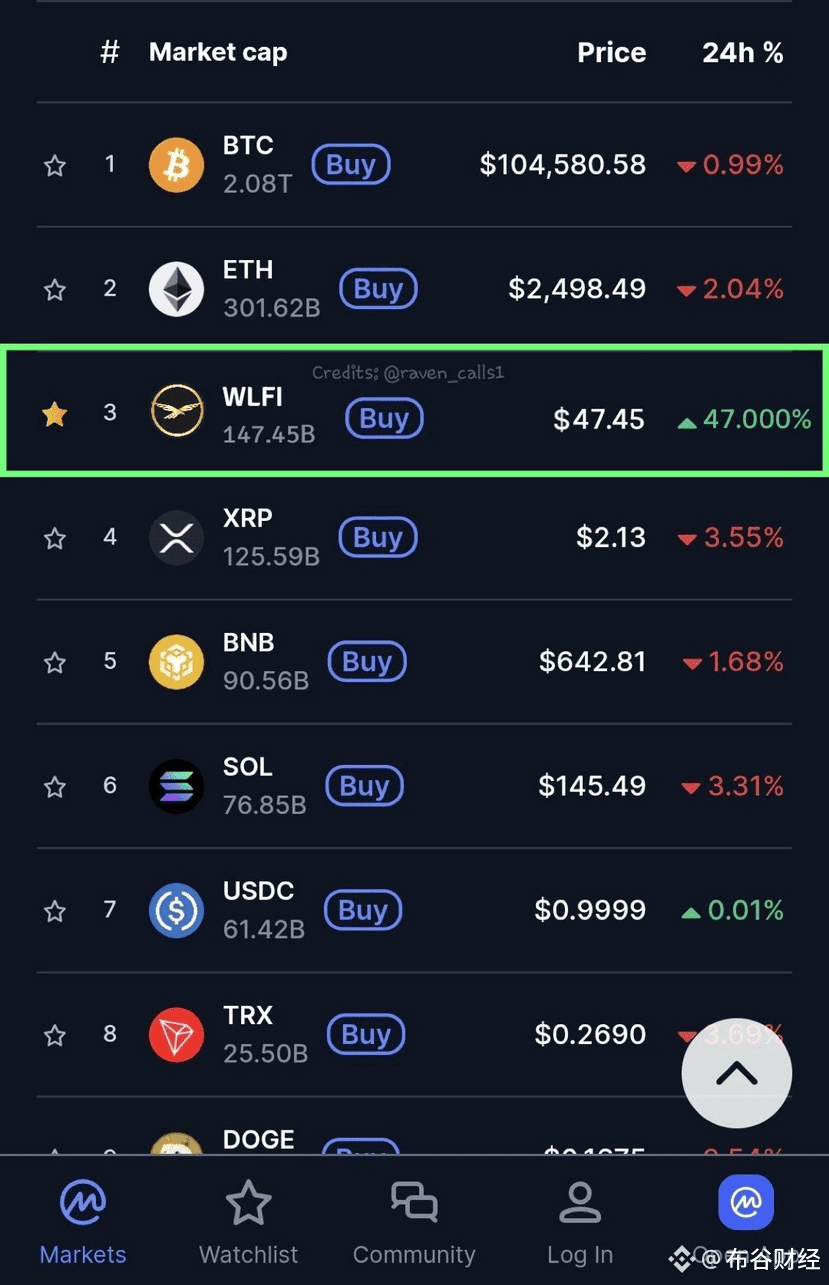Add BTC to watchlist via its star
829x1285 pixels.
[x=54, y=164]
